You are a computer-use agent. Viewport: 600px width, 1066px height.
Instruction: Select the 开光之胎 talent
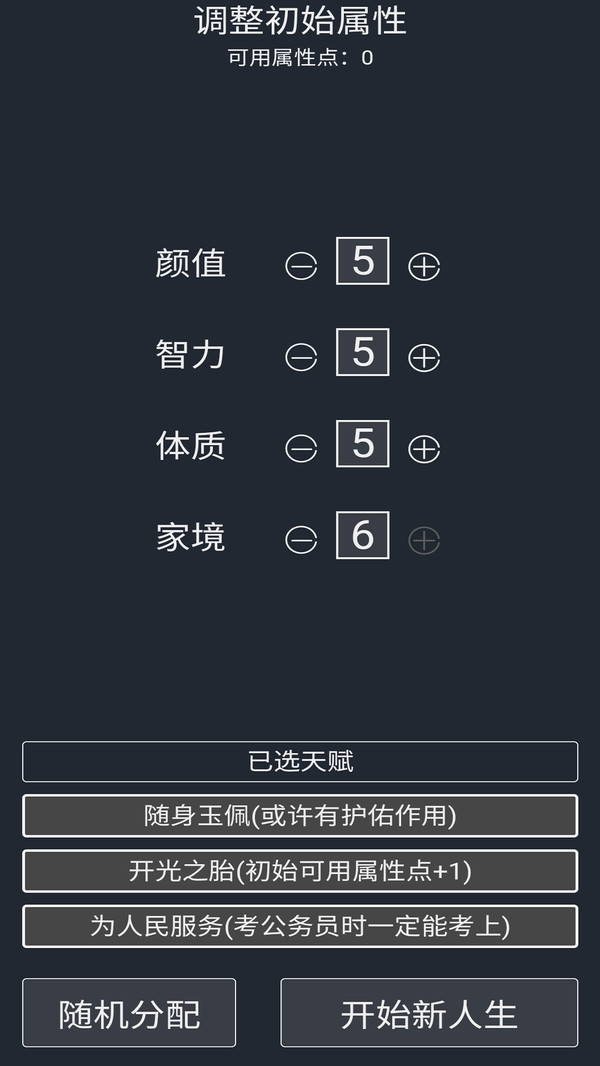300,871
